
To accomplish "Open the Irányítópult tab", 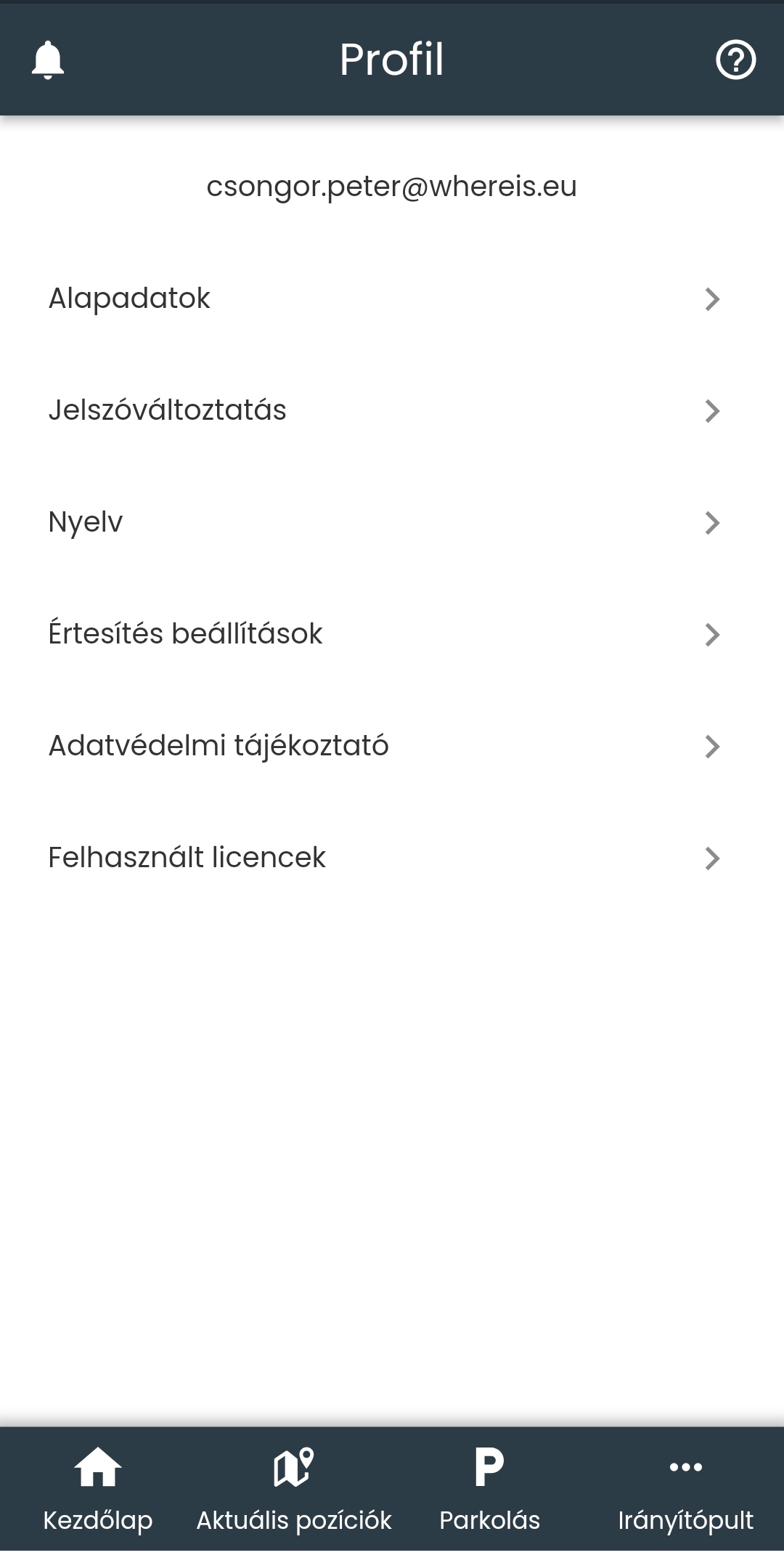I will [686, 1488].
